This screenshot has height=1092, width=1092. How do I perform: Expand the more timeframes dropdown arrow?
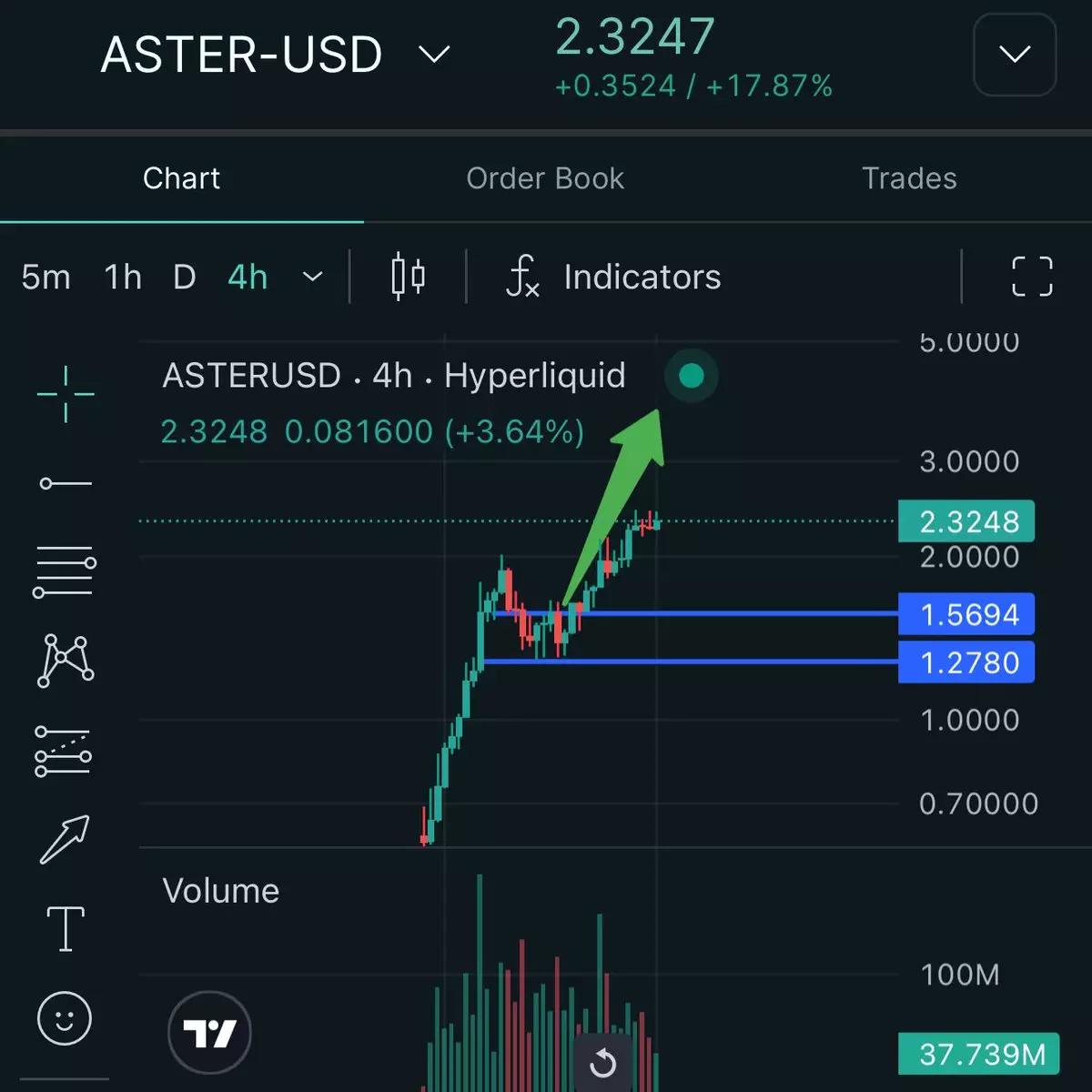[312, 277]
